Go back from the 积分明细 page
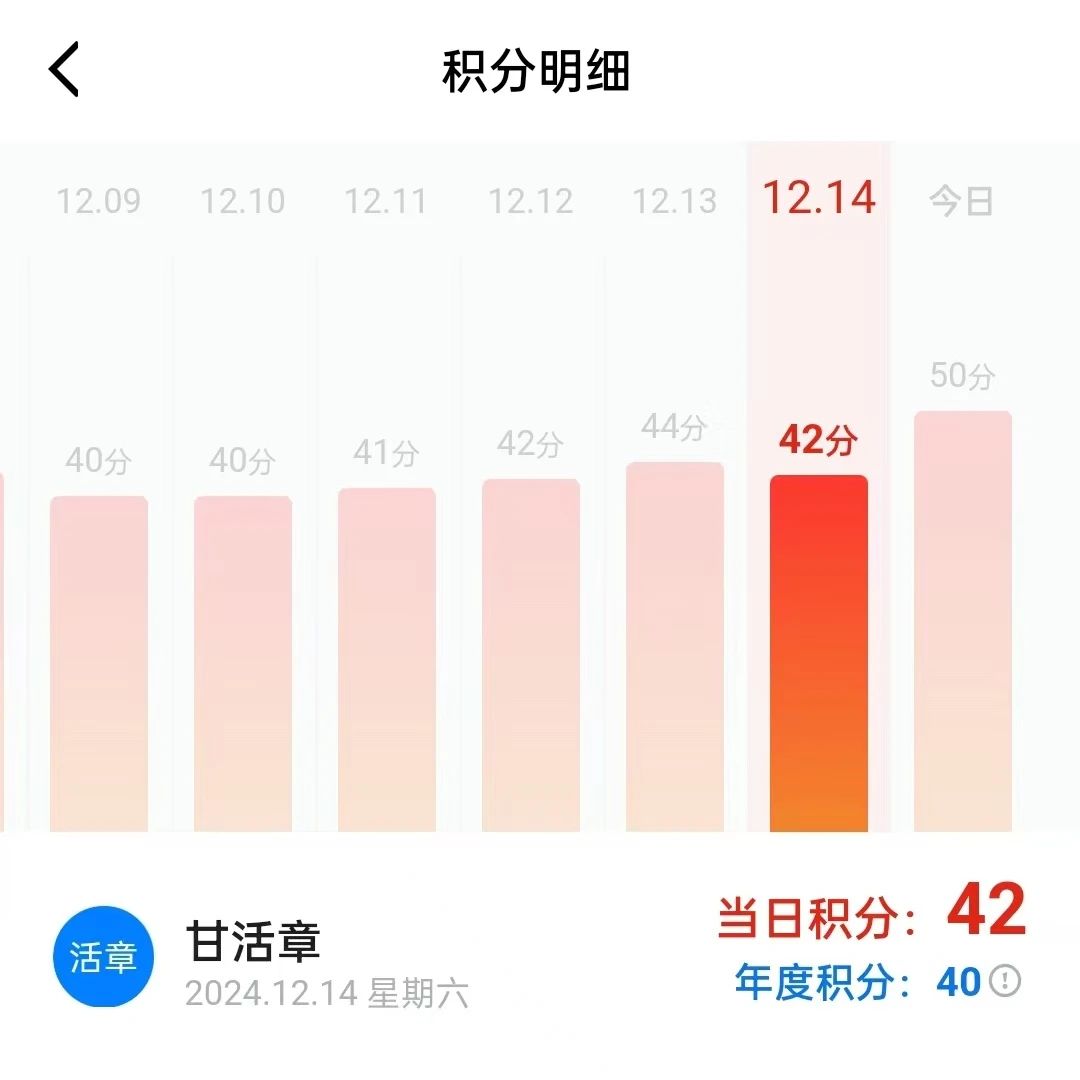 tap(64, 70)
